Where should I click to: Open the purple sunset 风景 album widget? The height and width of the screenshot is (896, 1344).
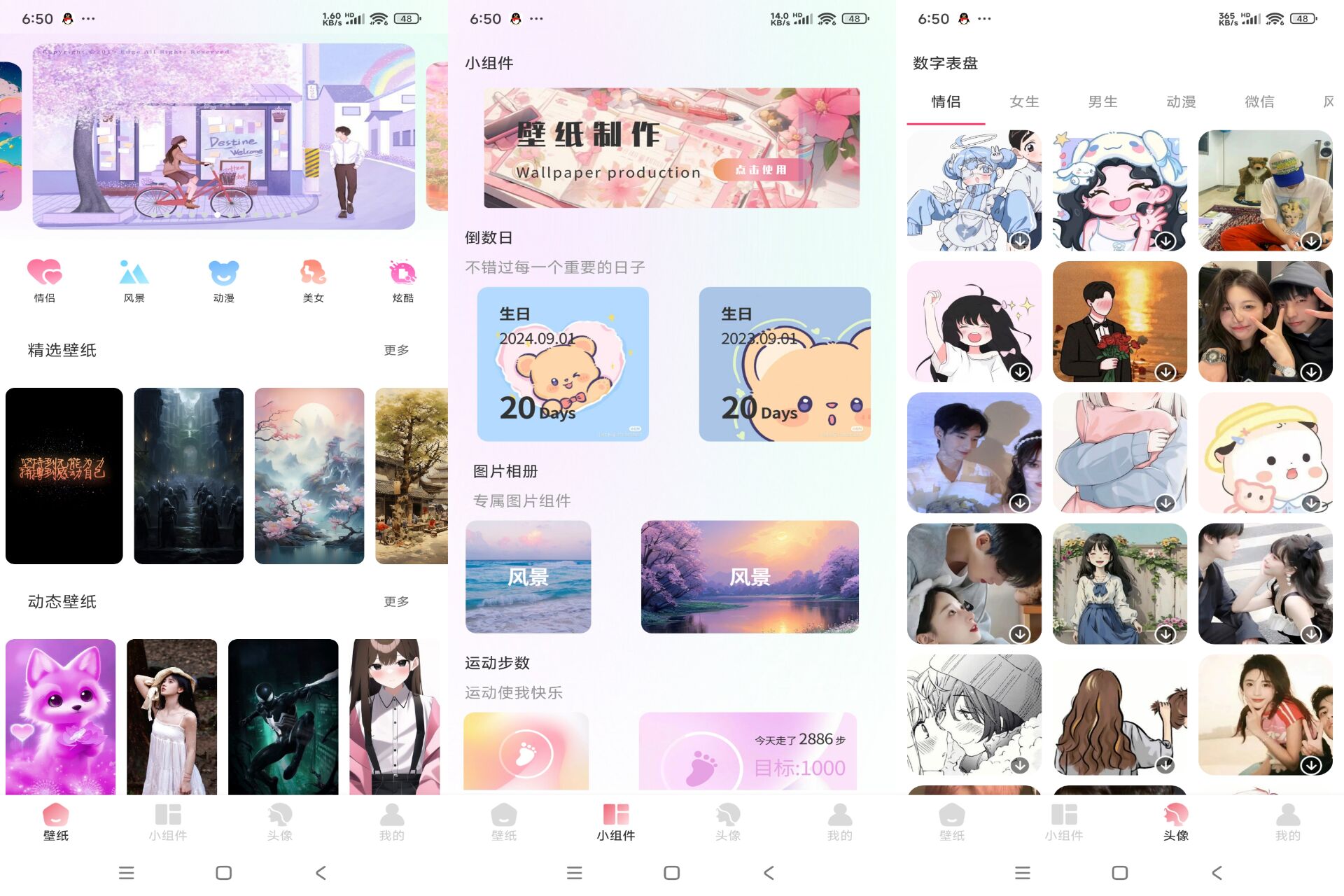(x=750, y=577)
